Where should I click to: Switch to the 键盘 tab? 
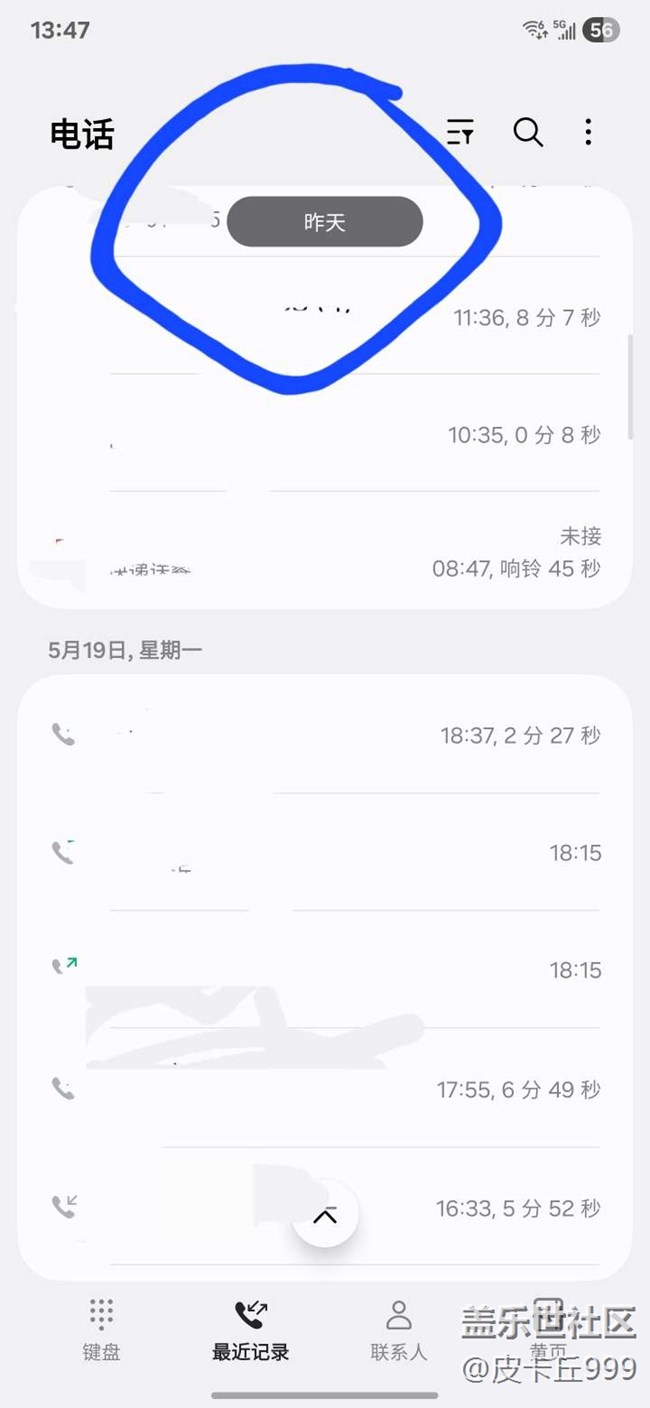tap(101, 1330)
